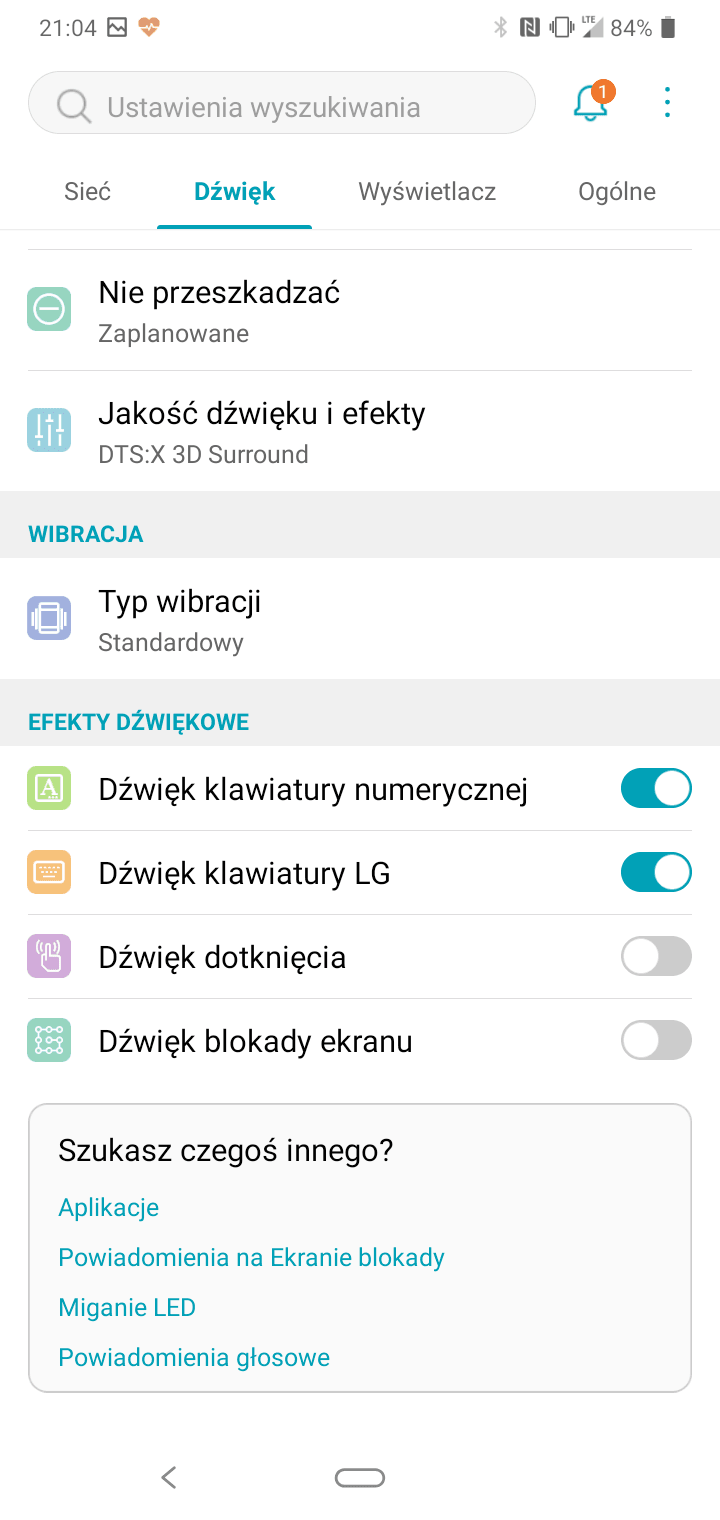
Task: Open Powiadomienia na Ekranie blokady link
Action: [x=251, y=1257]
